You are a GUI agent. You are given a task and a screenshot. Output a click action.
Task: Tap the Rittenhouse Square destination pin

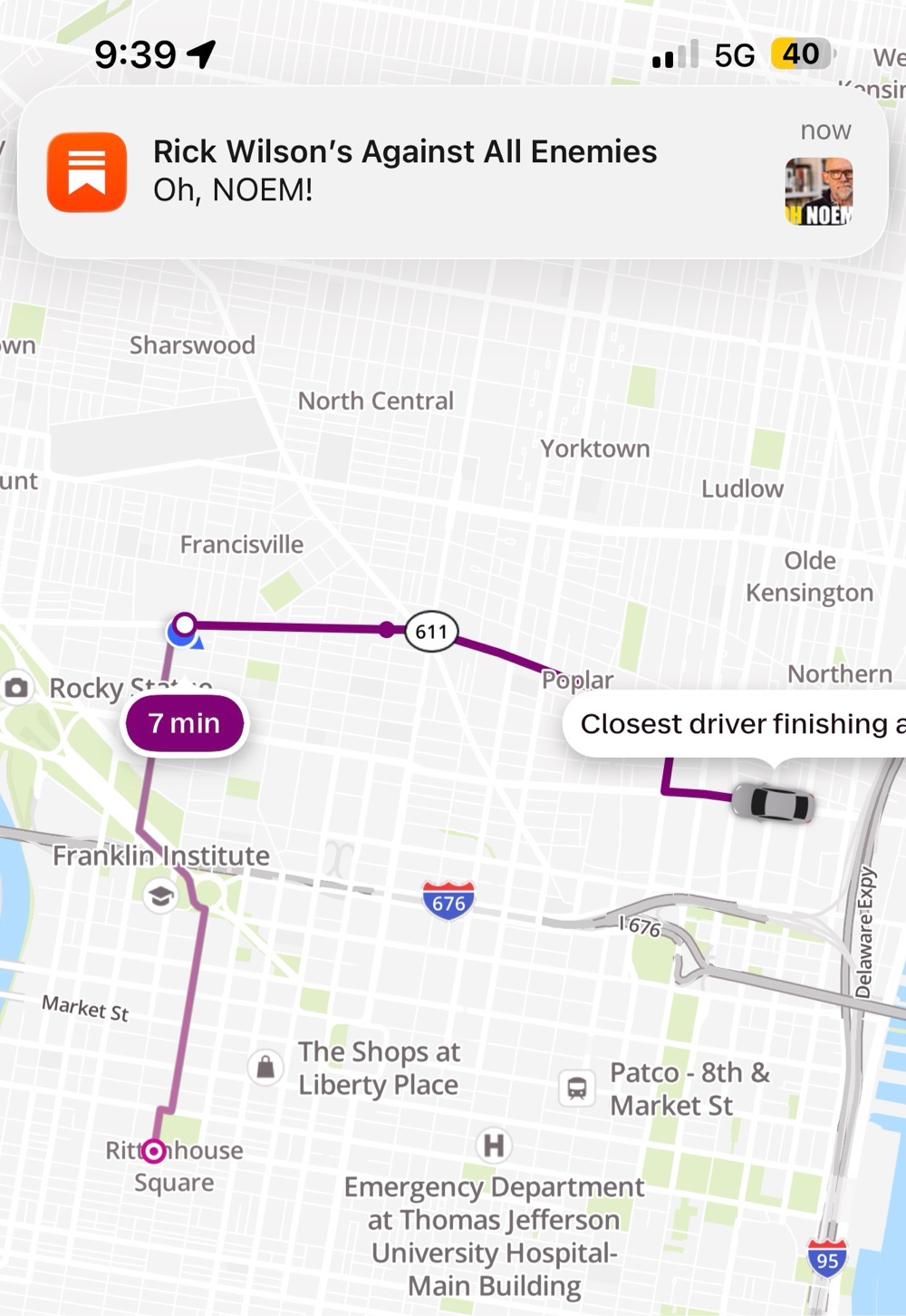(155, 1151)
